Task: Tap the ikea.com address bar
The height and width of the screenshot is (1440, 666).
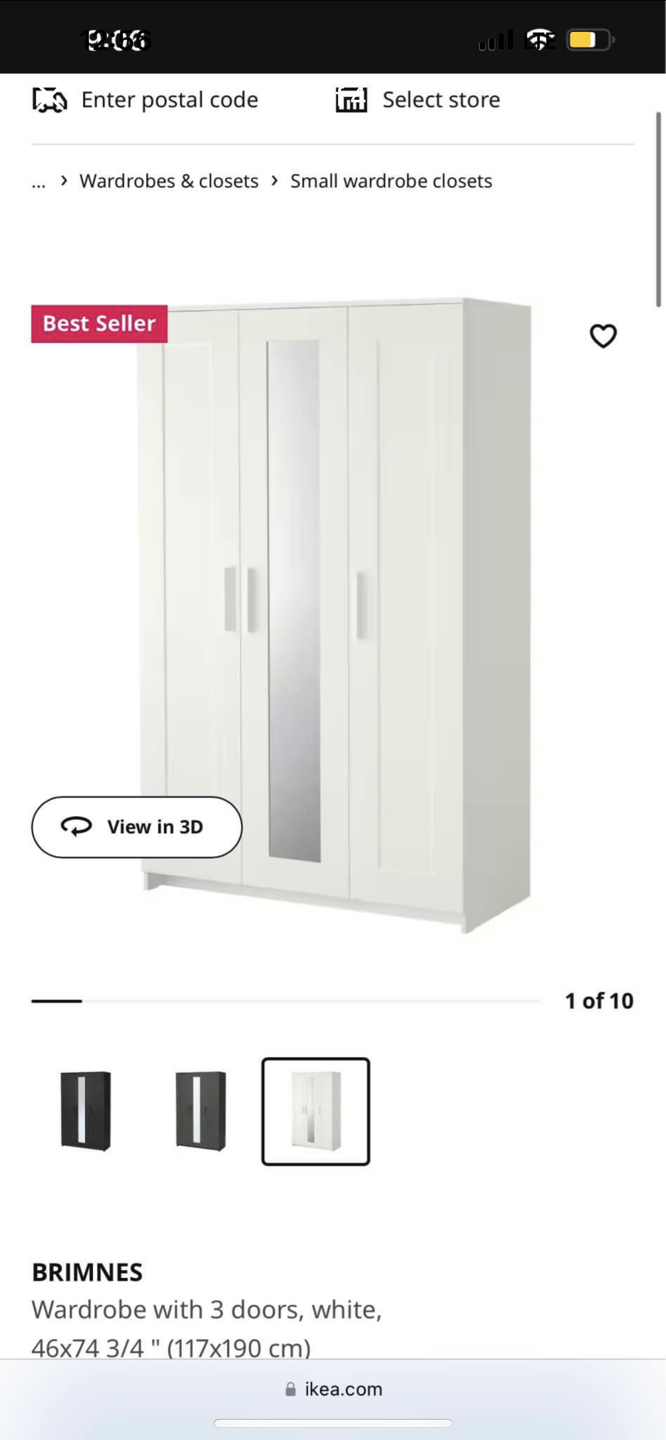Action: [x=333, y=1389]
